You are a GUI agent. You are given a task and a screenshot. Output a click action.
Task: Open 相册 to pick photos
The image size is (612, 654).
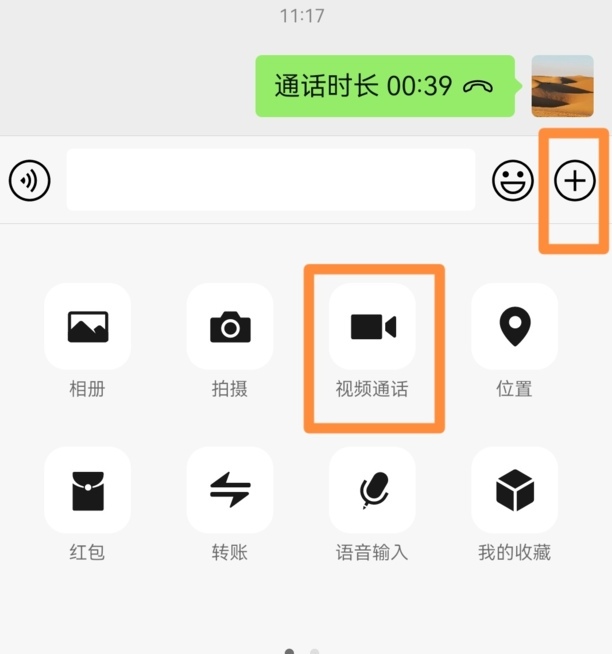pos(87,326)
